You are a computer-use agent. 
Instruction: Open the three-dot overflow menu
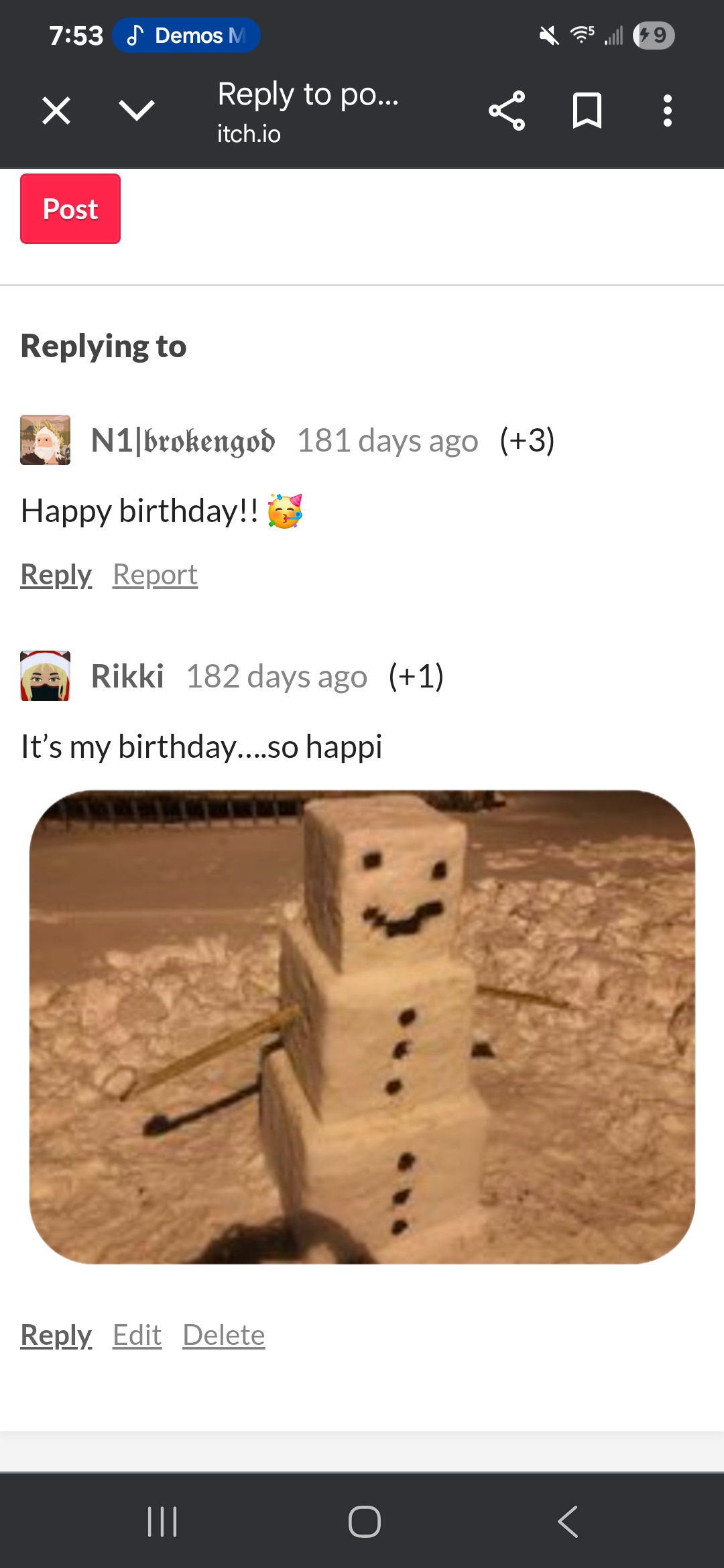667,111
